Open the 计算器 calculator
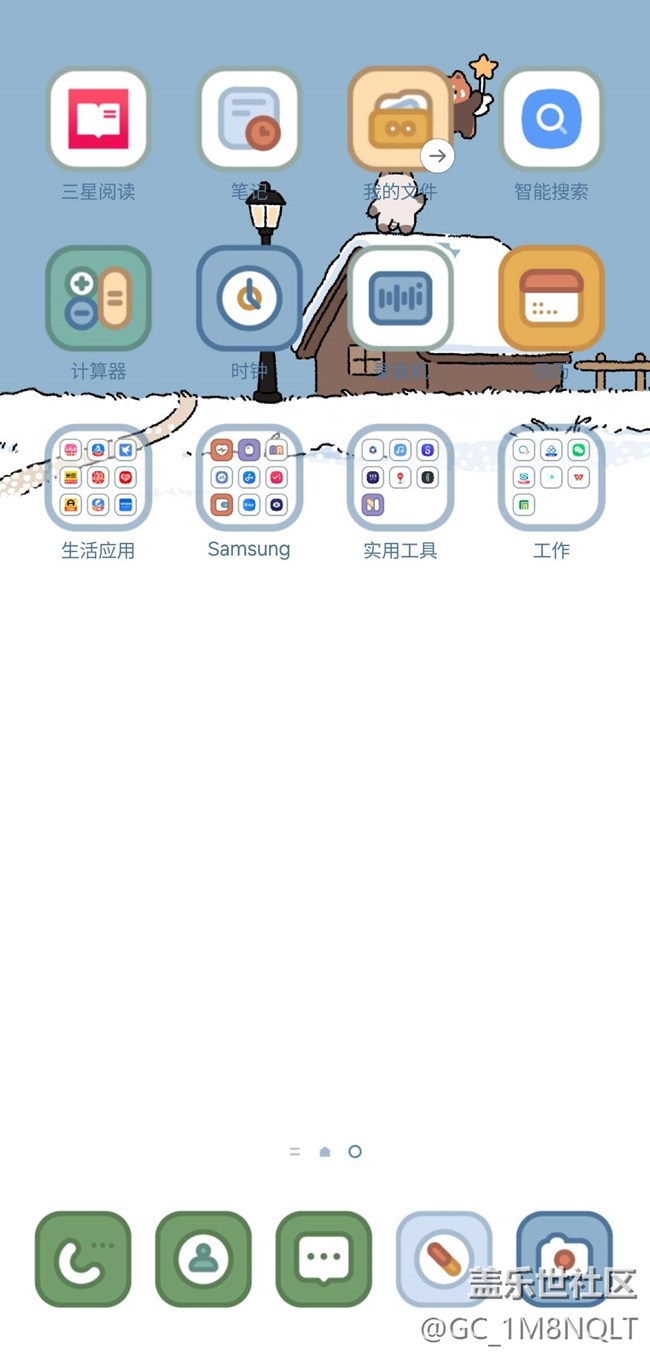 [98, 298]
